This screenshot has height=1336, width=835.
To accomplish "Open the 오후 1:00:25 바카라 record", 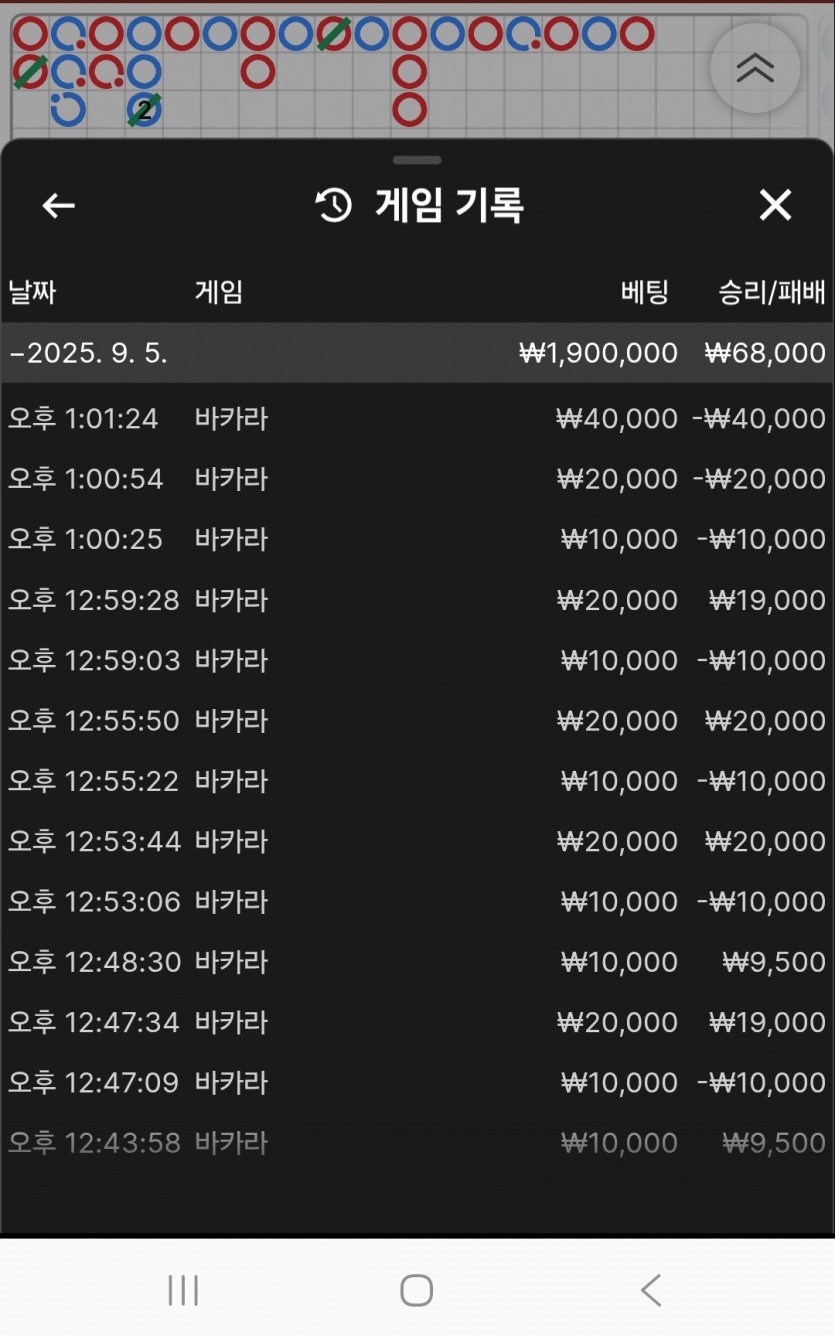I will (417, 539).
